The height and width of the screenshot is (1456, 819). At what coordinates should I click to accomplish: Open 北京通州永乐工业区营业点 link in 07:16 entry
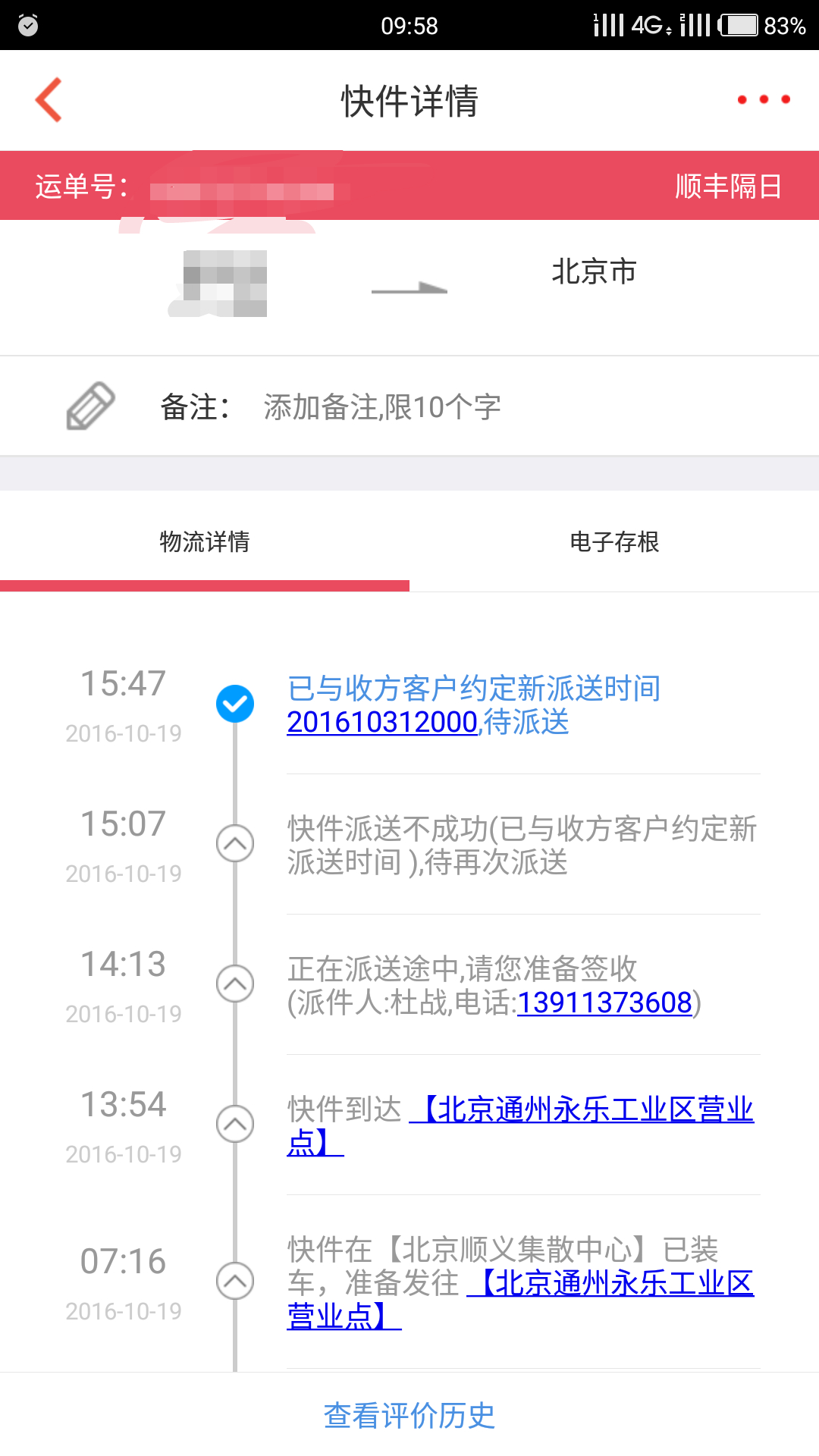coord(520,1300)
